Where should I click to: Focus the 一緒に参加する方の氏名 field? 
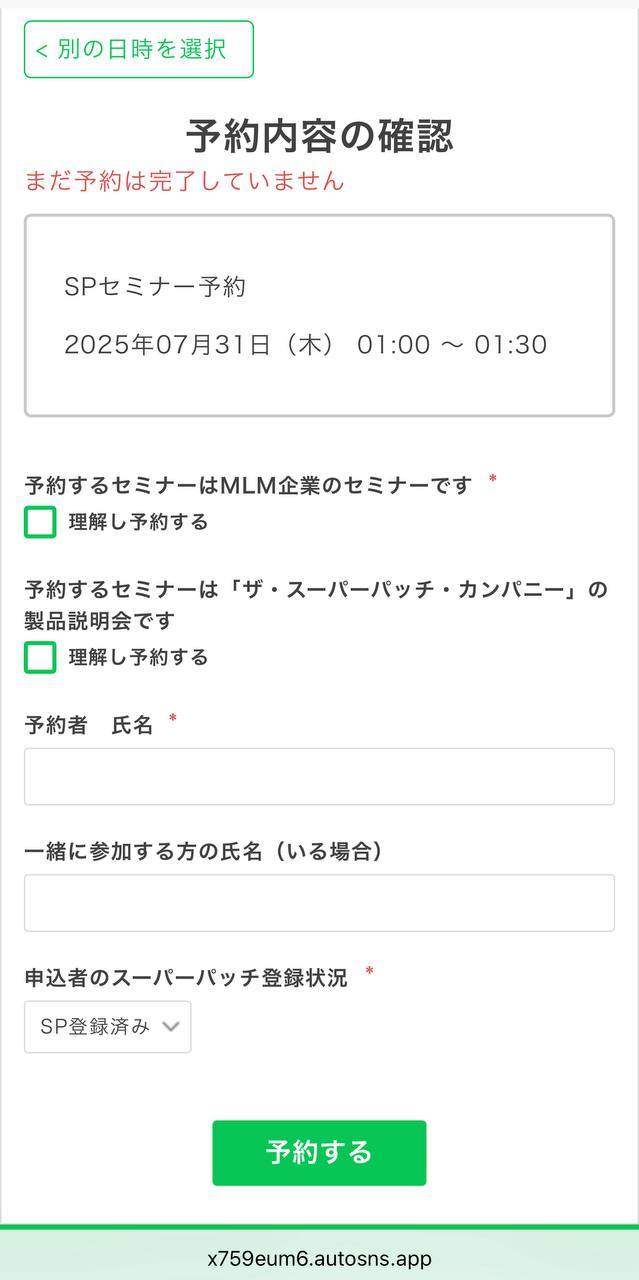pyautogui.click(x=319, y=903)
